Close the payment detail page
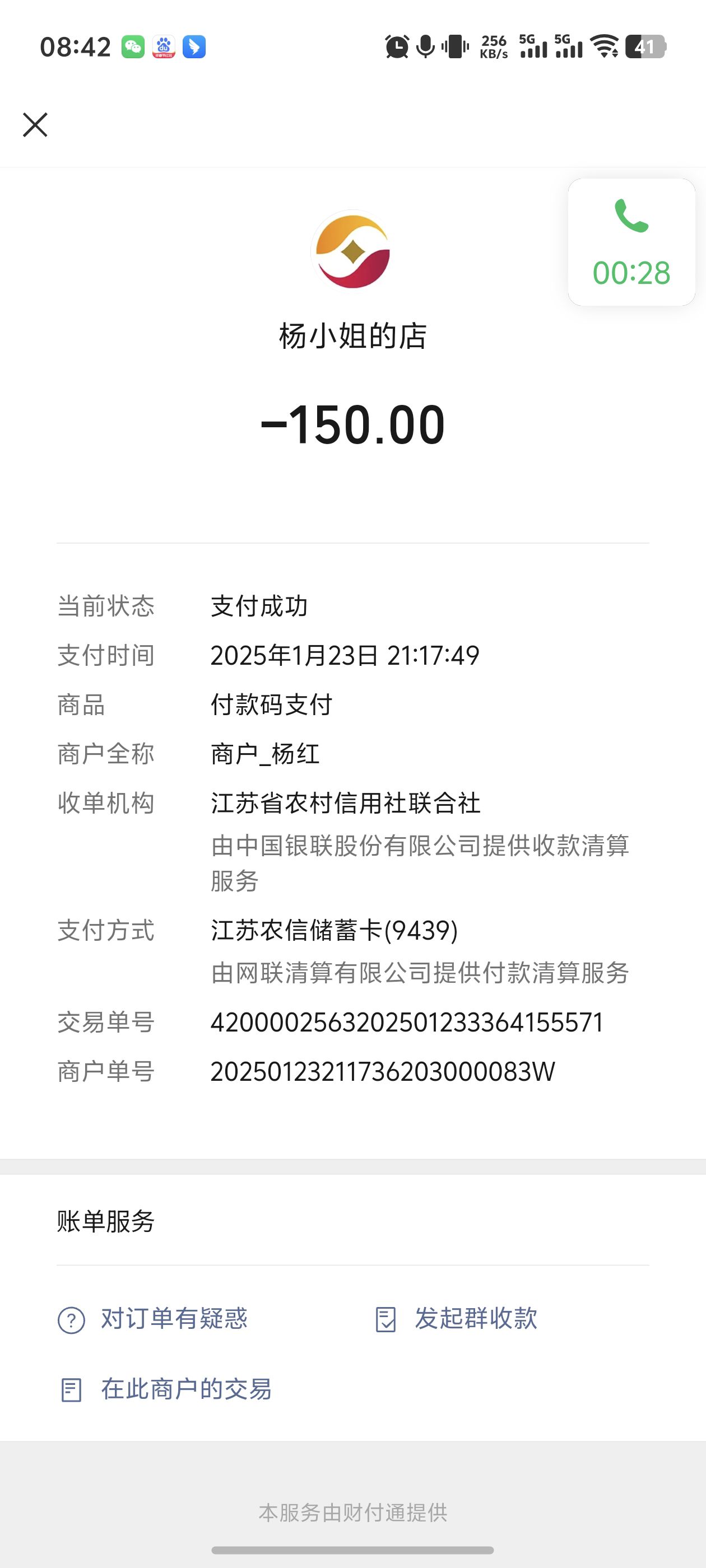 coord(35,125)
